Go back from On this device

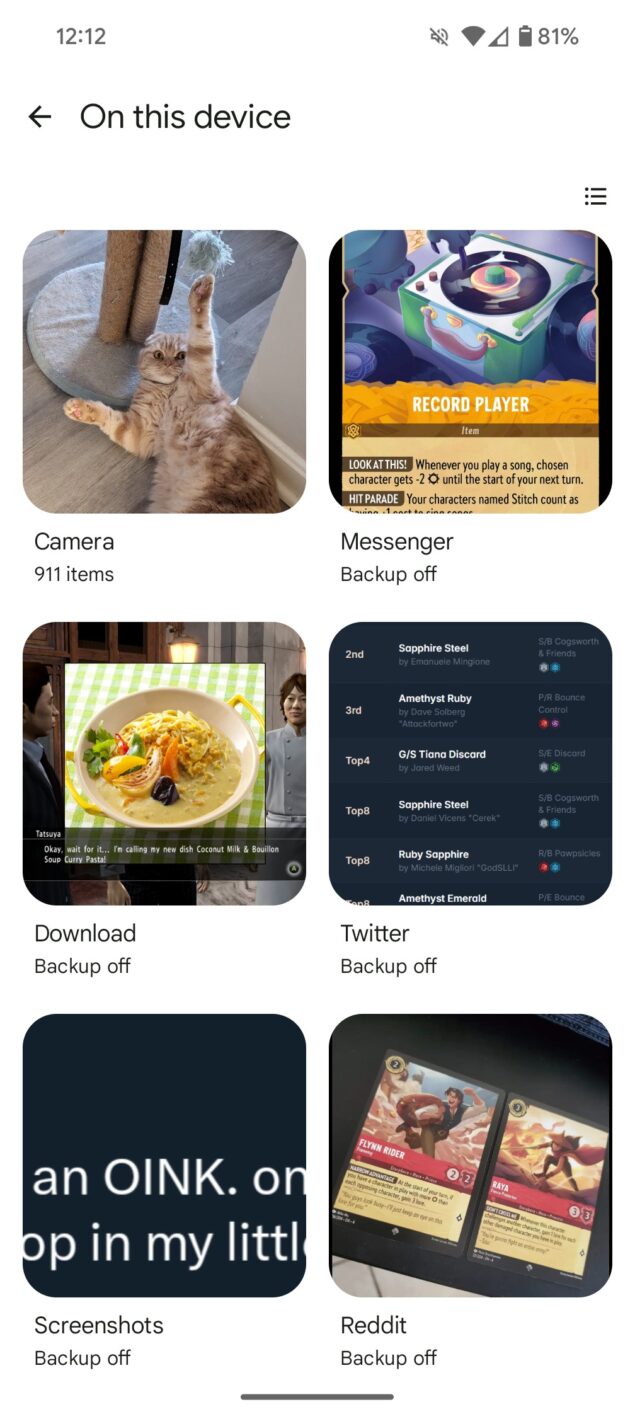(x=40, y=117)
